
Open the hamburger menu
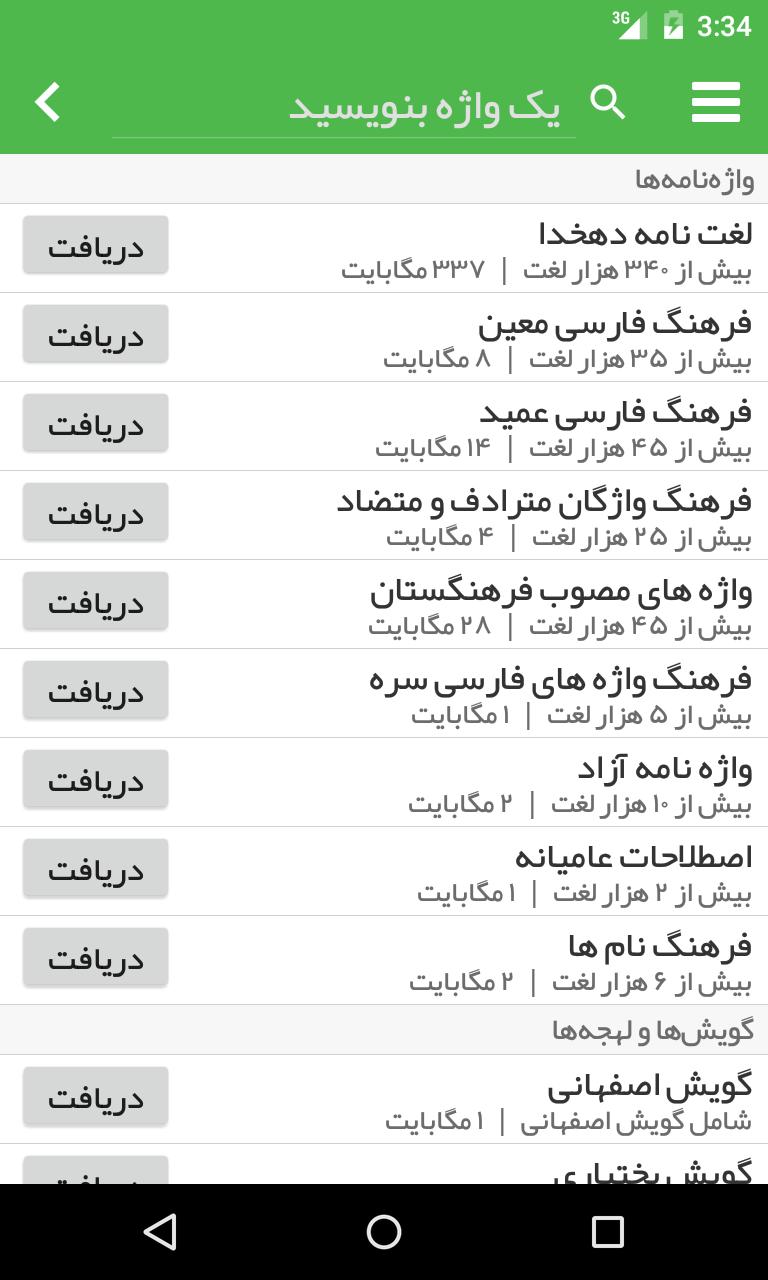[x=715, y=102]
